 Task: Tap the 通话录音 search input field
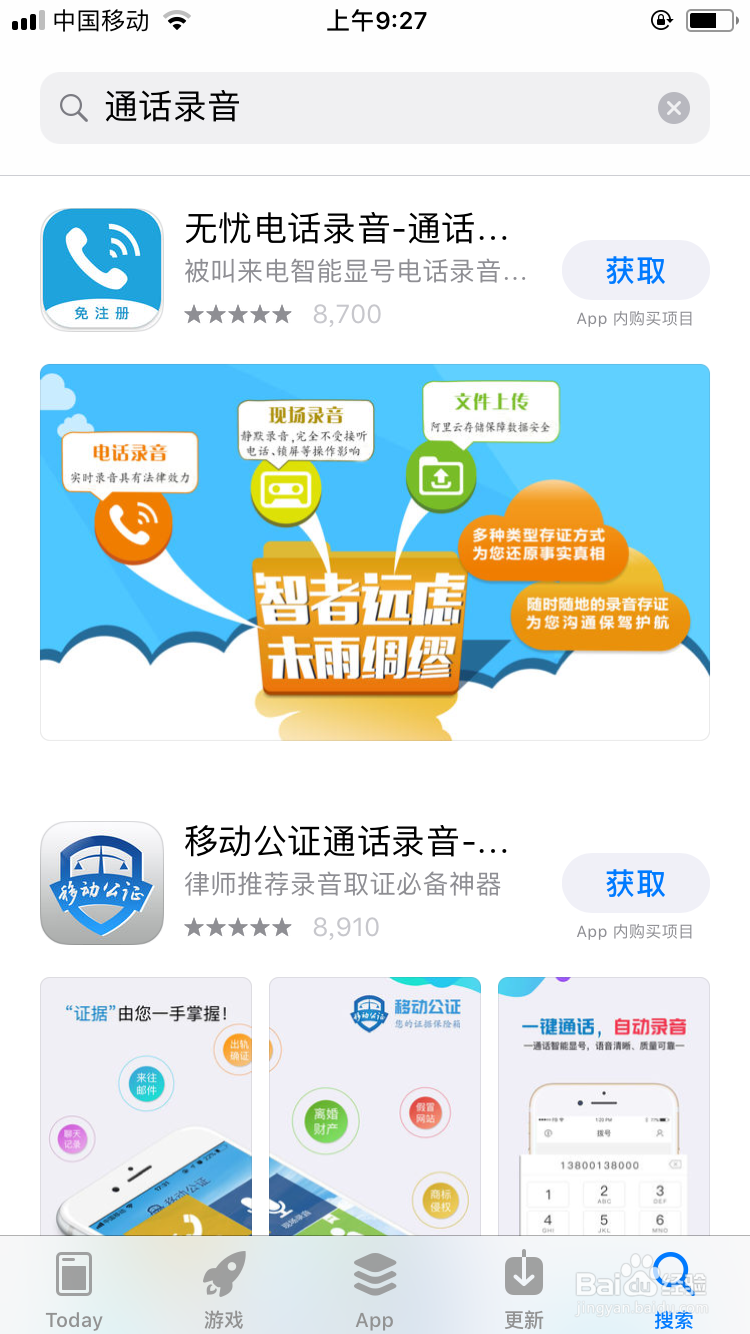[300, 107]
